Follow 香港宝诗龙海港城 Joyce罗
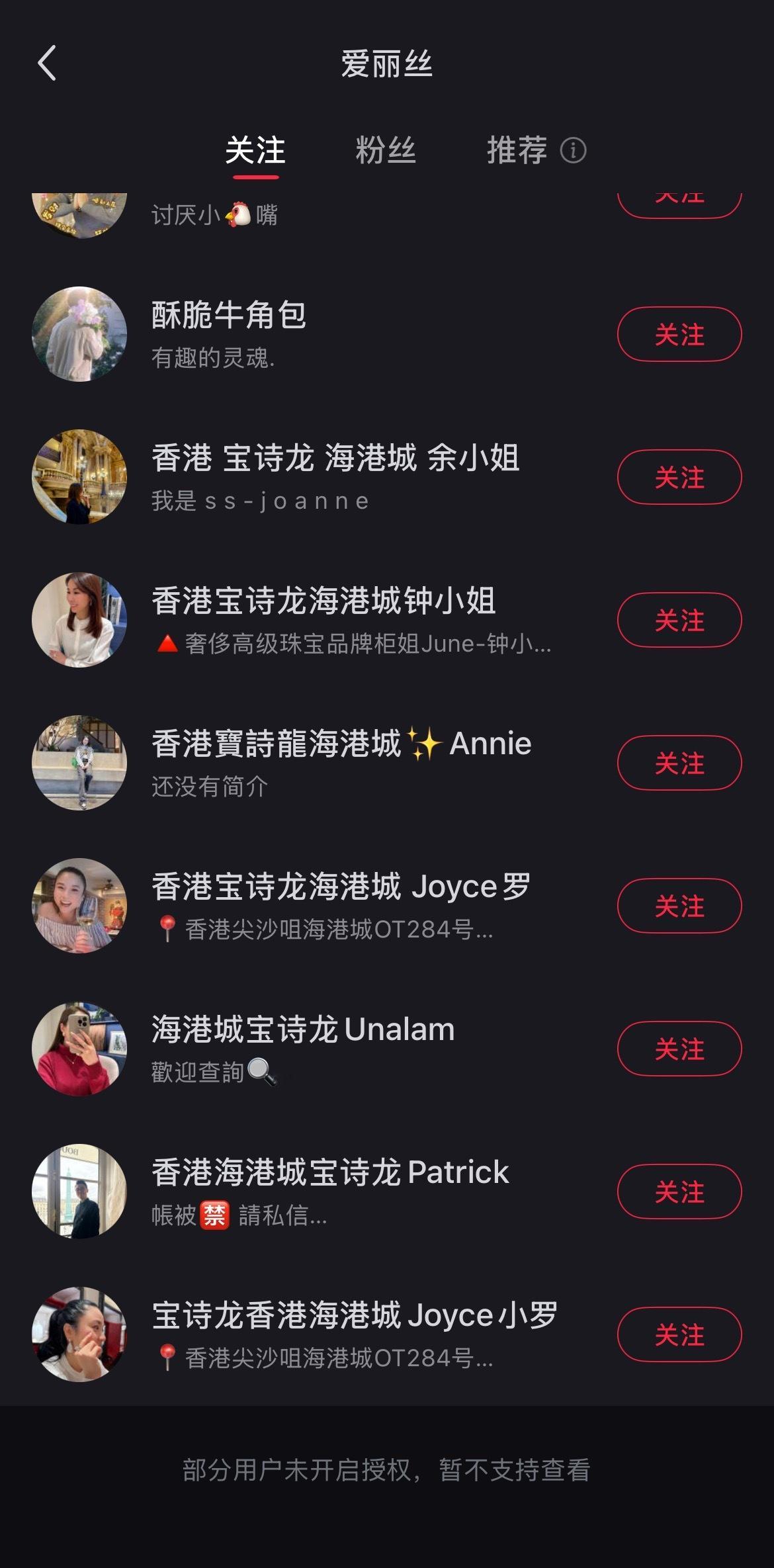 (x=679, y=906)
